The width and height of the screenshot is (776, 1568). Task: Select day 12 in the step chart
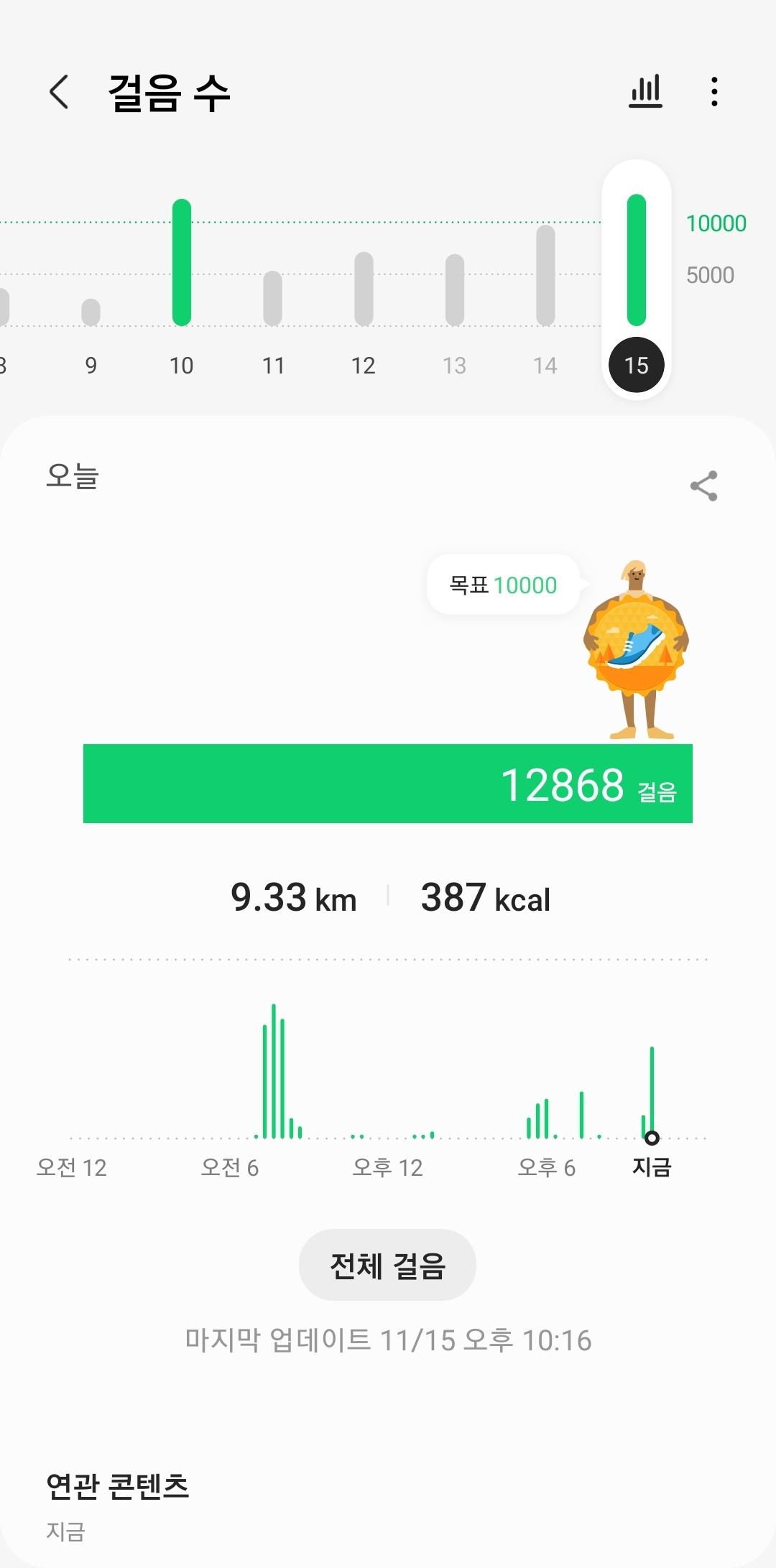click(x=364, y=365)
